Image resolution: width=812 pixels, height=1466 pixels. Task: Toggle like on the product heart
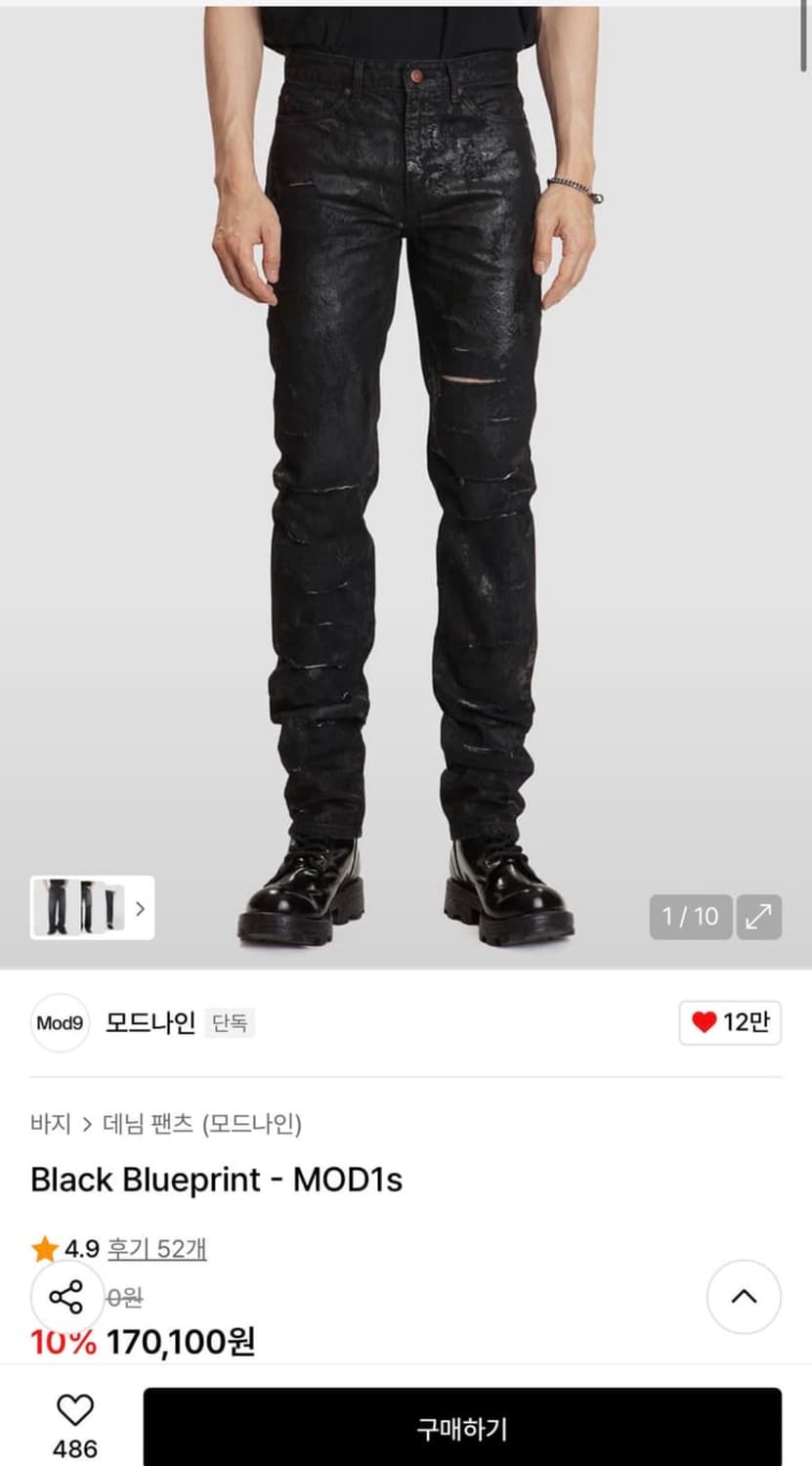(x=73, y=1408)
